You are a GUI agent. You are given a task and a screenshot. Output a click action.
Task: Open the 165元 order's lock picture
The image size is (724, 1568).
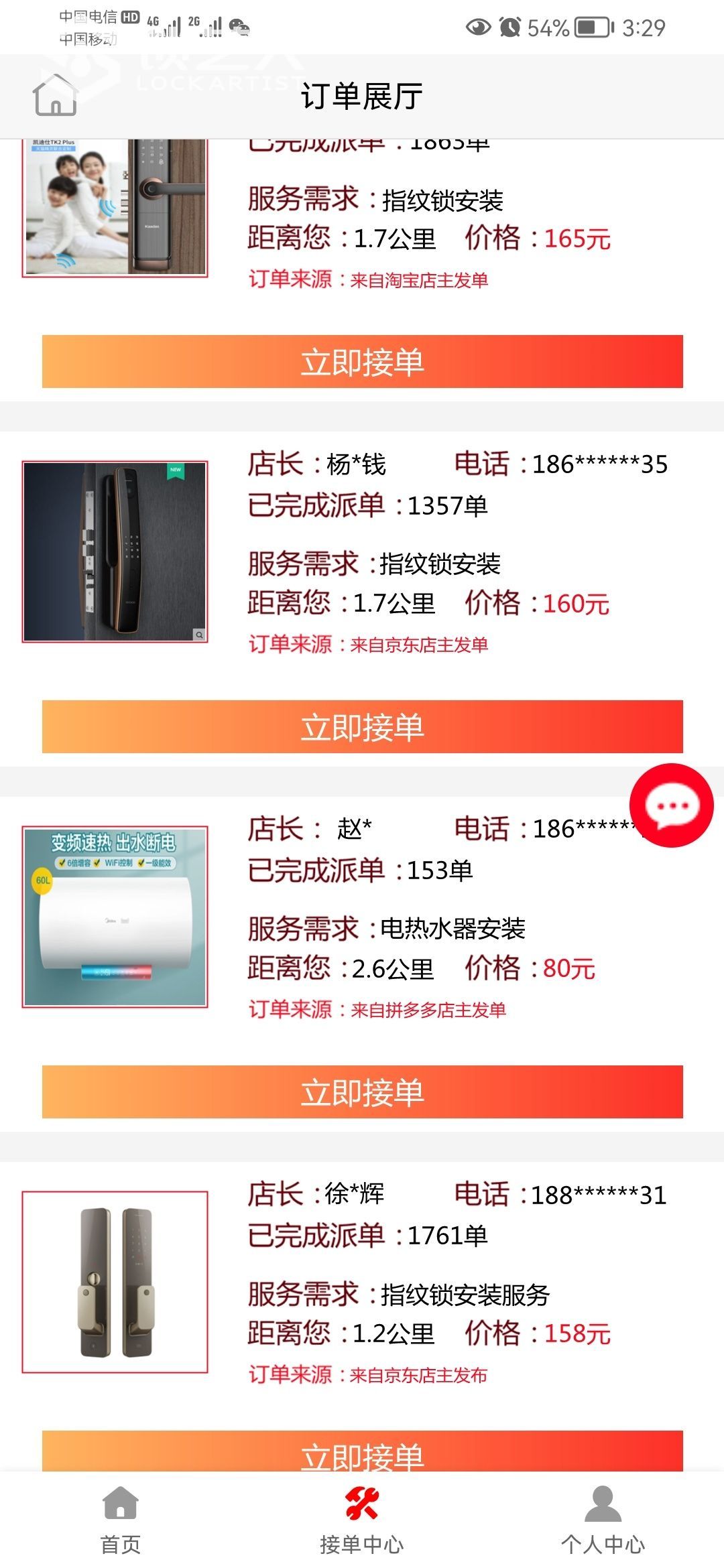click(x=115, y=206)
